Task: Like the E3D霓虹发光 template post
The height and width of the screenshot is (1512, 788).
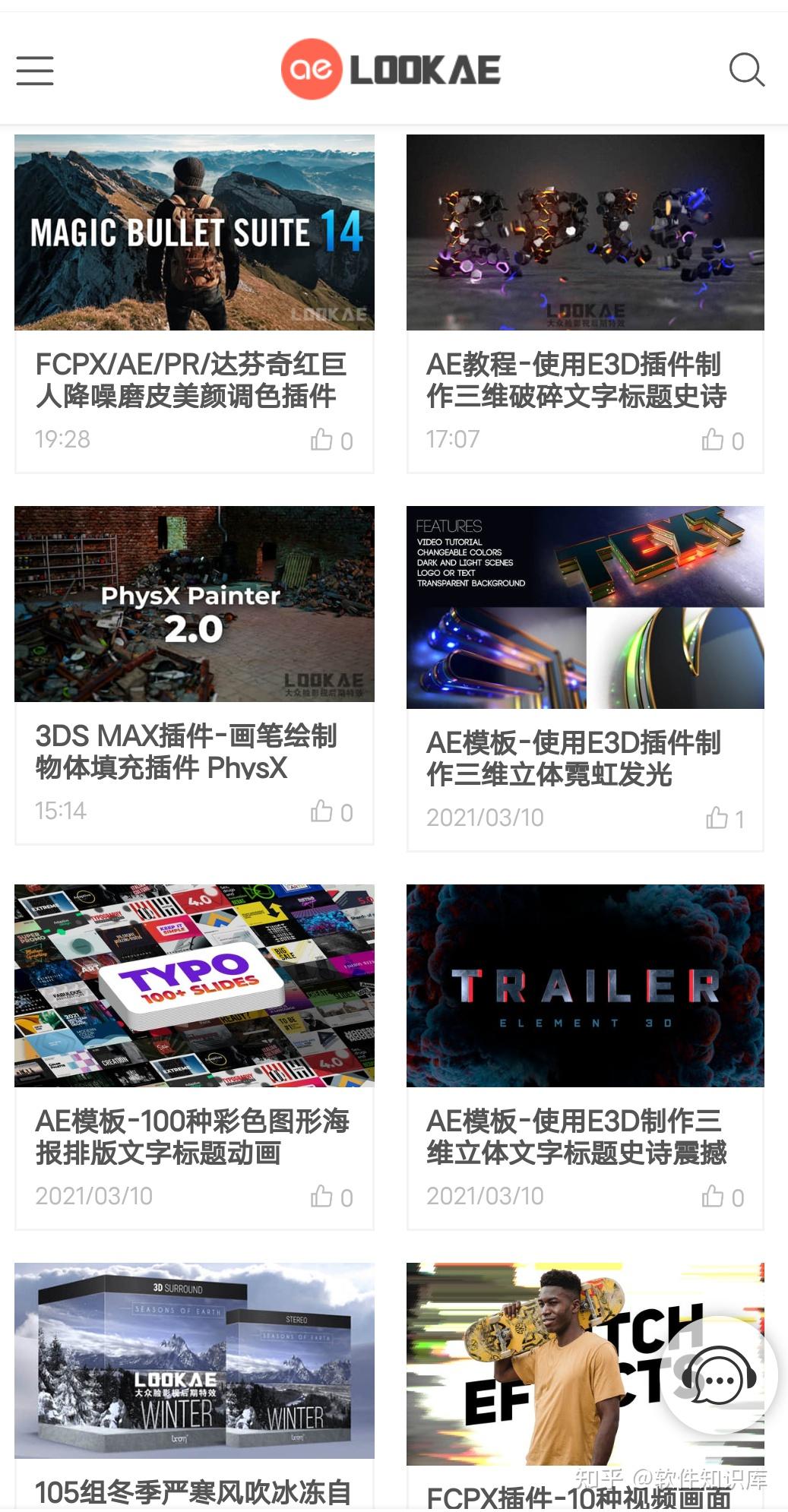Action: [x=717, y=819]
